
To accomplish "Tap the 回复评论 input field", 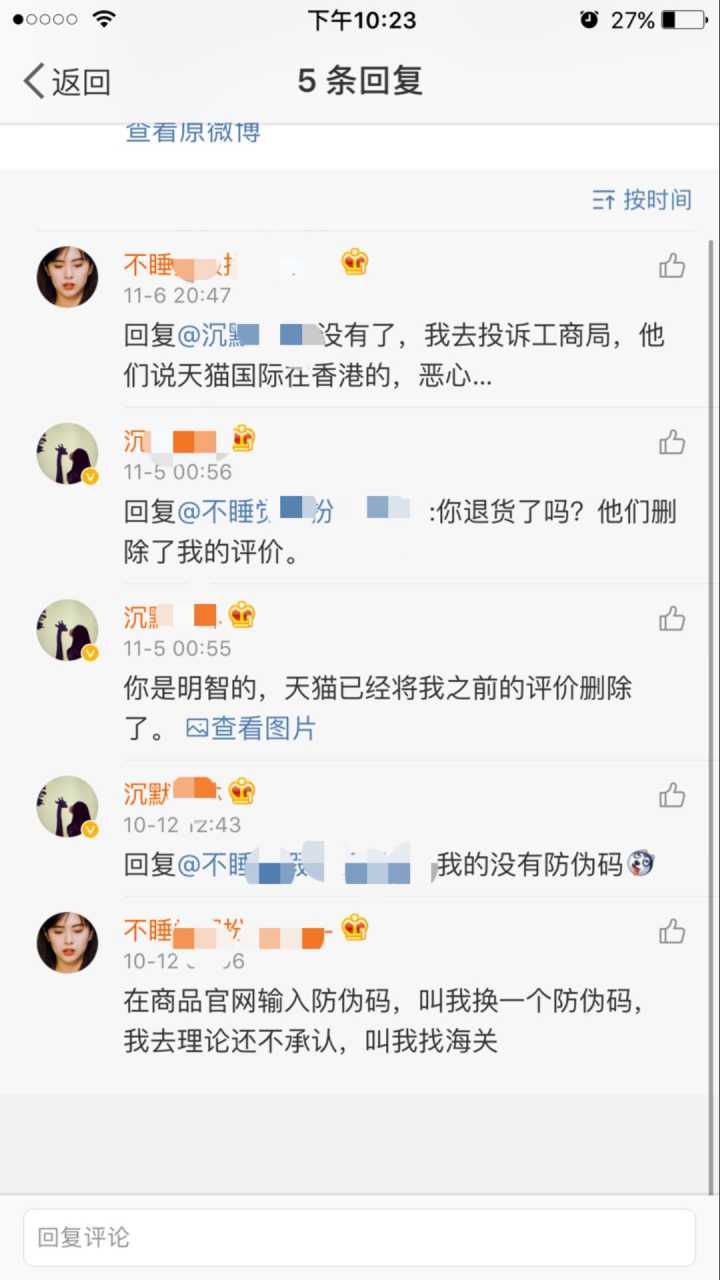I will point(359,1237).
